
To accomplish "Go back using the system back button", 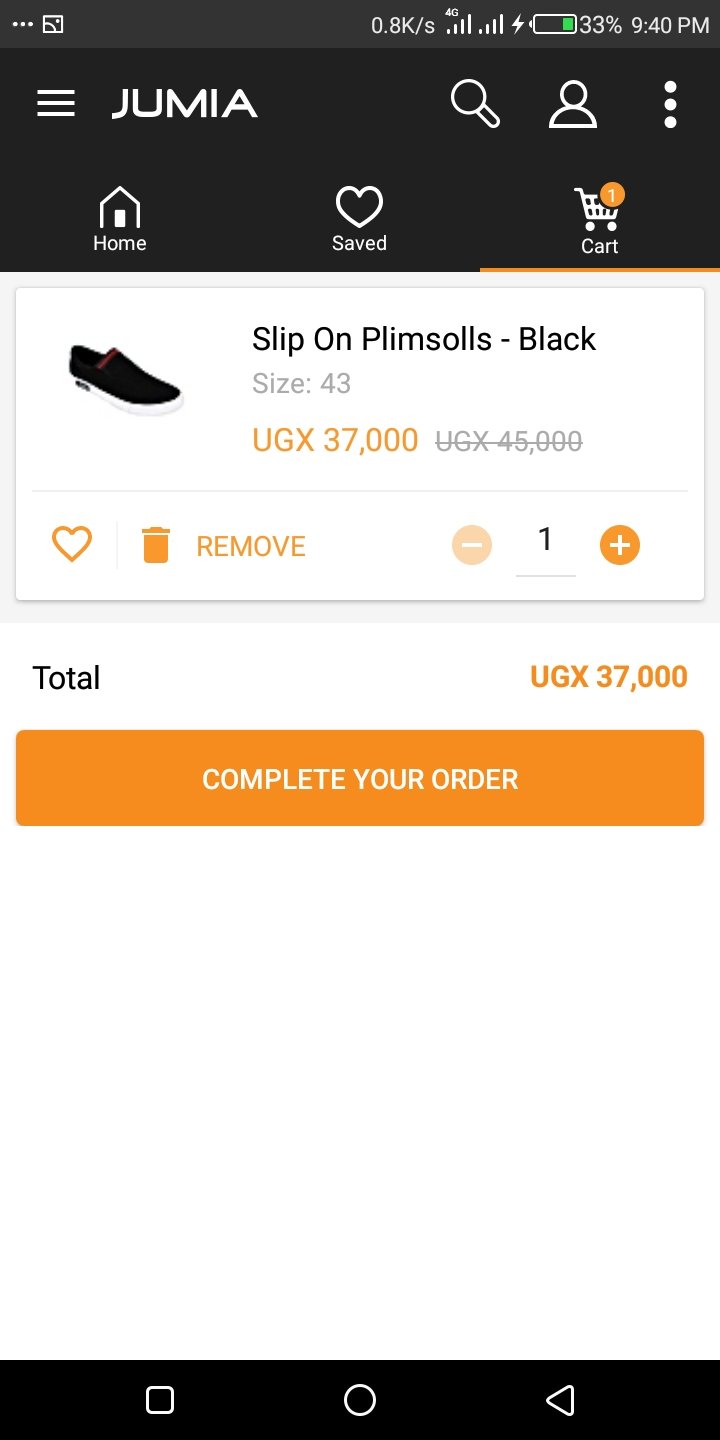I will pos(560,1400).
